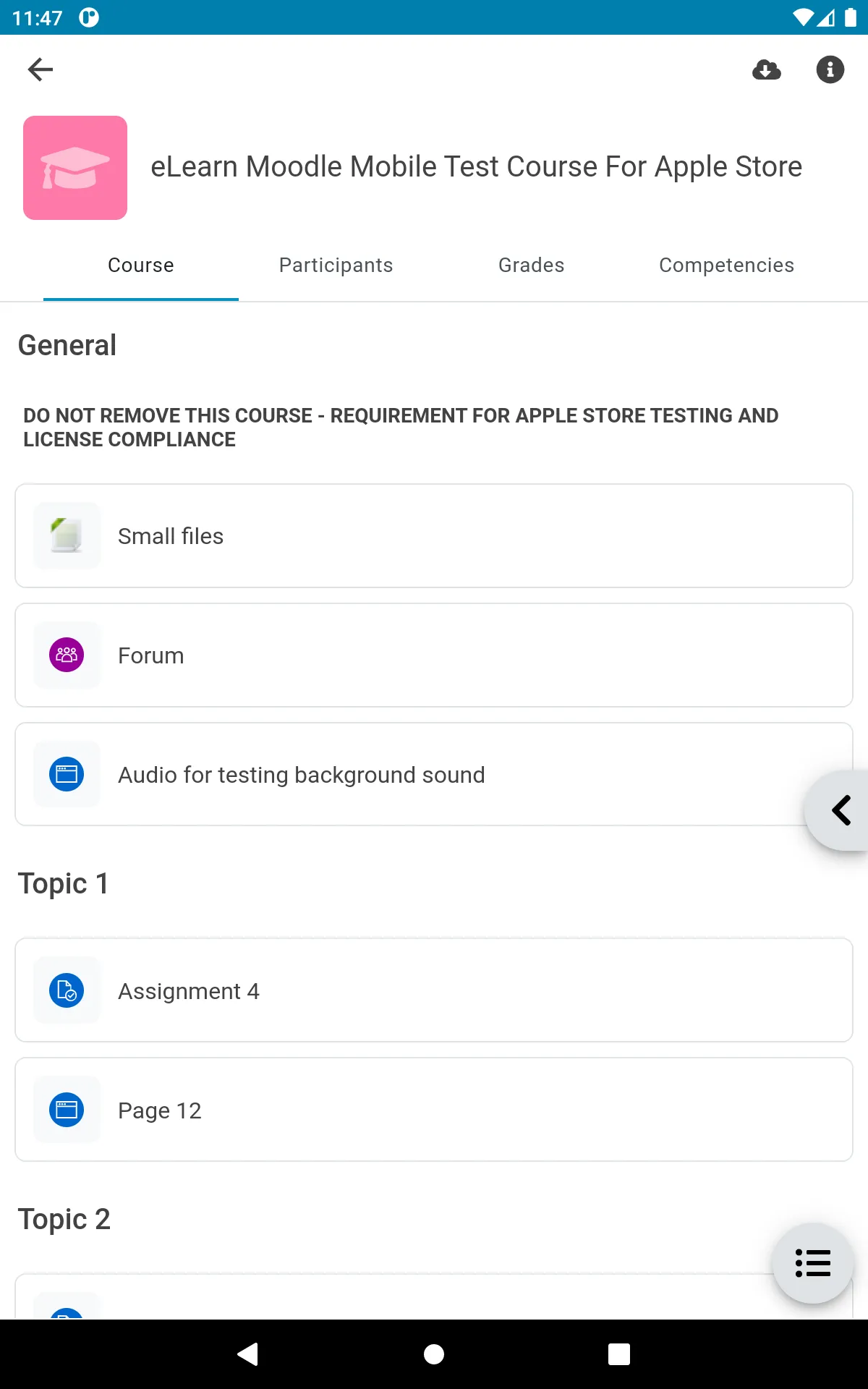Tap the course info icon
This screenshot has height=1389, width=868.
click(x=830, y=69)
